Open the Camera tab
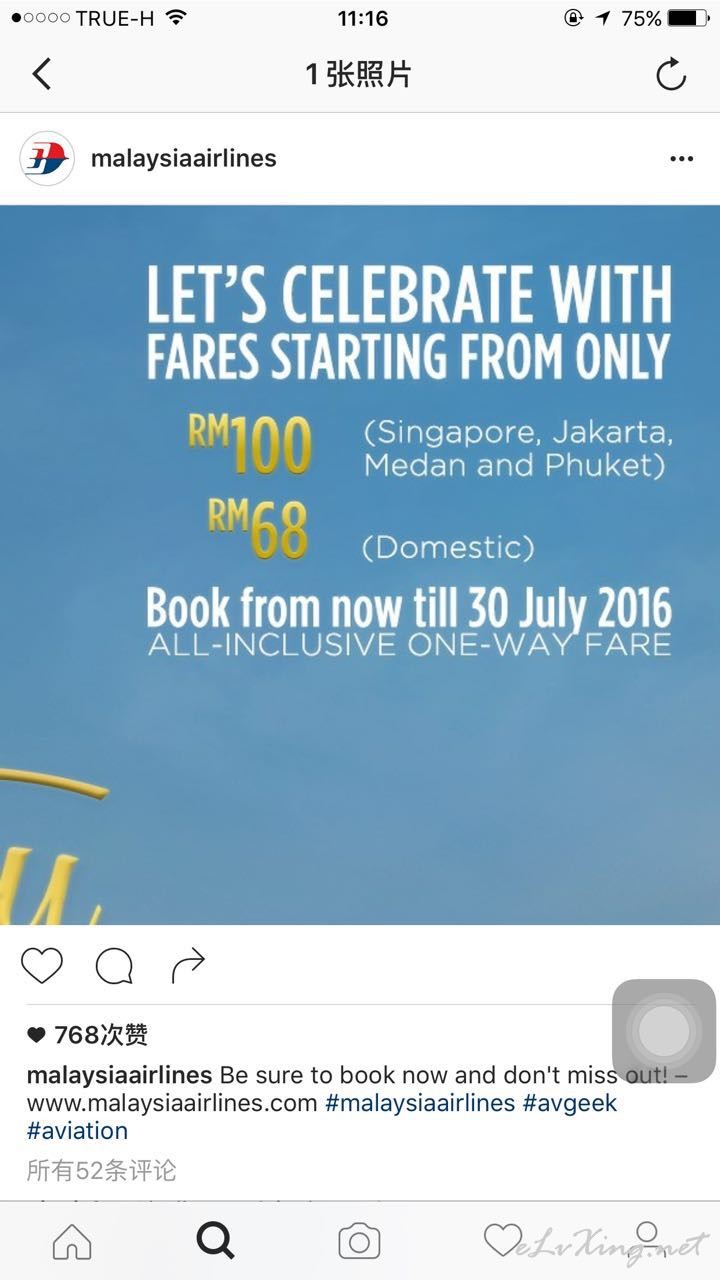The width and height of the screenshot is (720, 1280). pyautogui.click(x=359, y=1242)
